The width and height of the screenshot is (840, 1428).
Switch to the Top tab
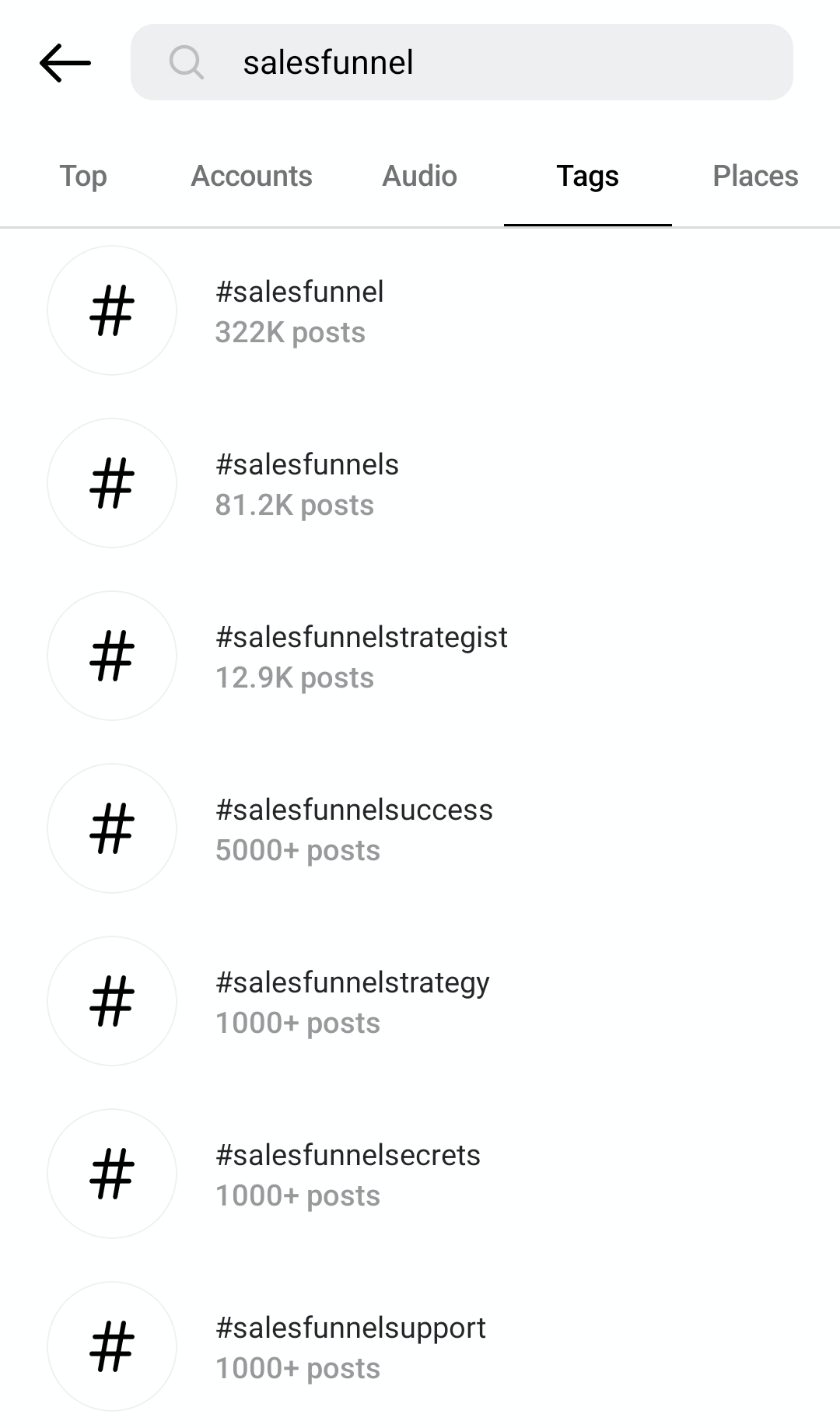[x=83, y=176]
